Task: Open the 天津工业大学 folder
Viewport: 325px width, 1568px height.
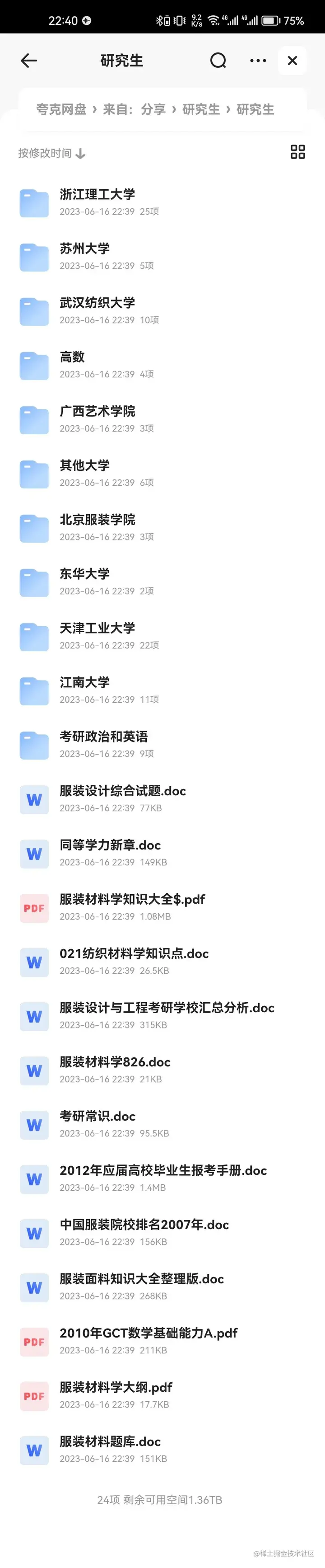Action: pos(97,635)
